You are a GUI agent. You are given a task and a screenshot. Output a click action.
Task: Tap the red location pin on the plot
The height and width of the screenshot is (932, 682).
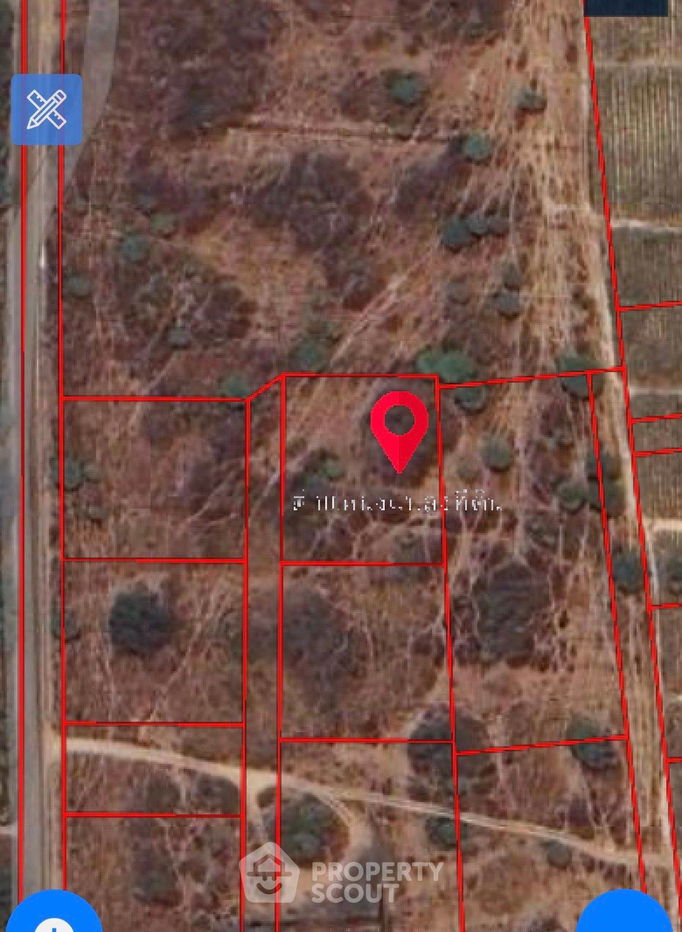point(400,425)
